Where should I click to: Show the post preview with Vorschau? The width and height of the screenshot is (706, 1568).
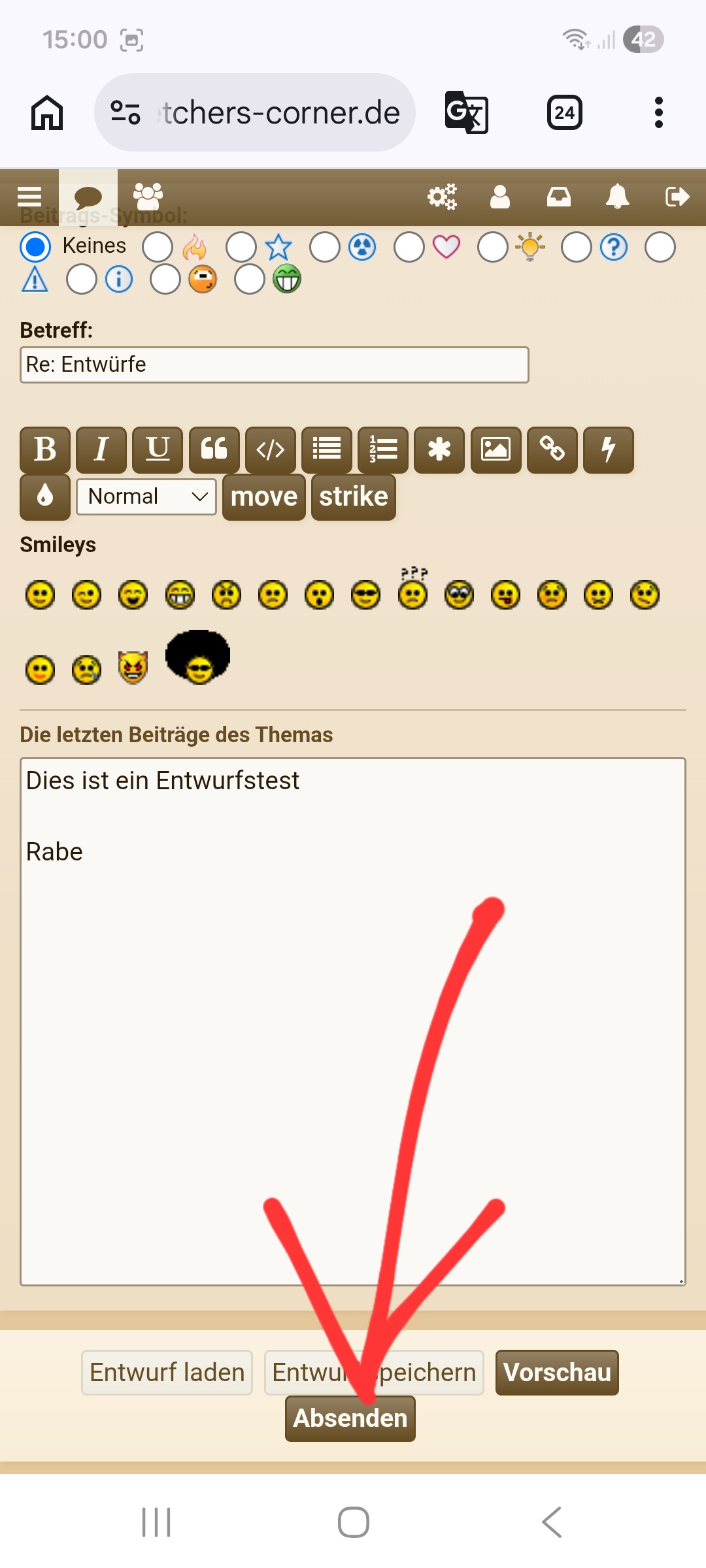point(557,1372)
